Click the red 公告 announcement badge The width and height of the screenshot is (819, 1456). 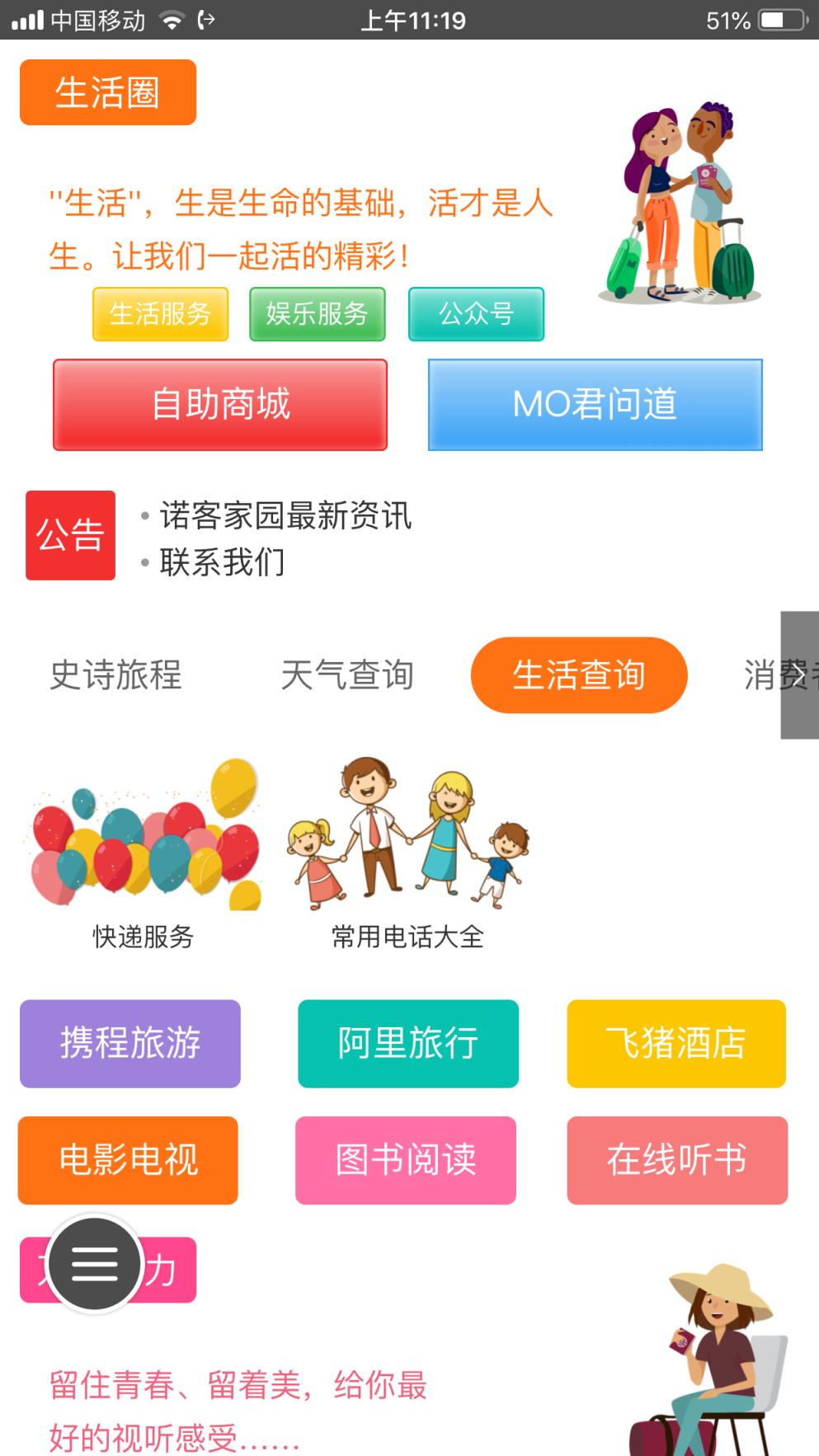pyautogui.click(x=69, y=534)
